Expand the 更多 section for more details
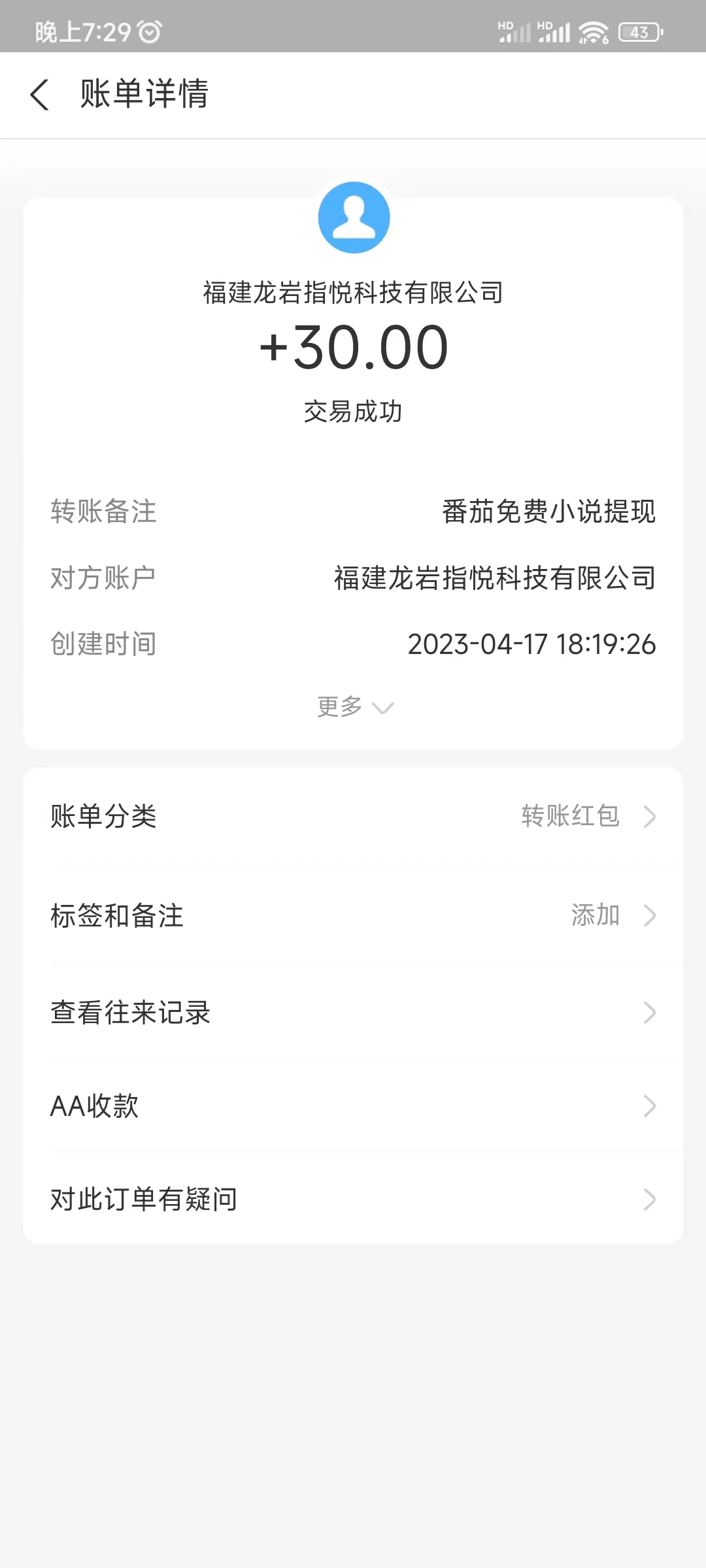This screenshot has width=706, height=1568. tap(353, 706)
